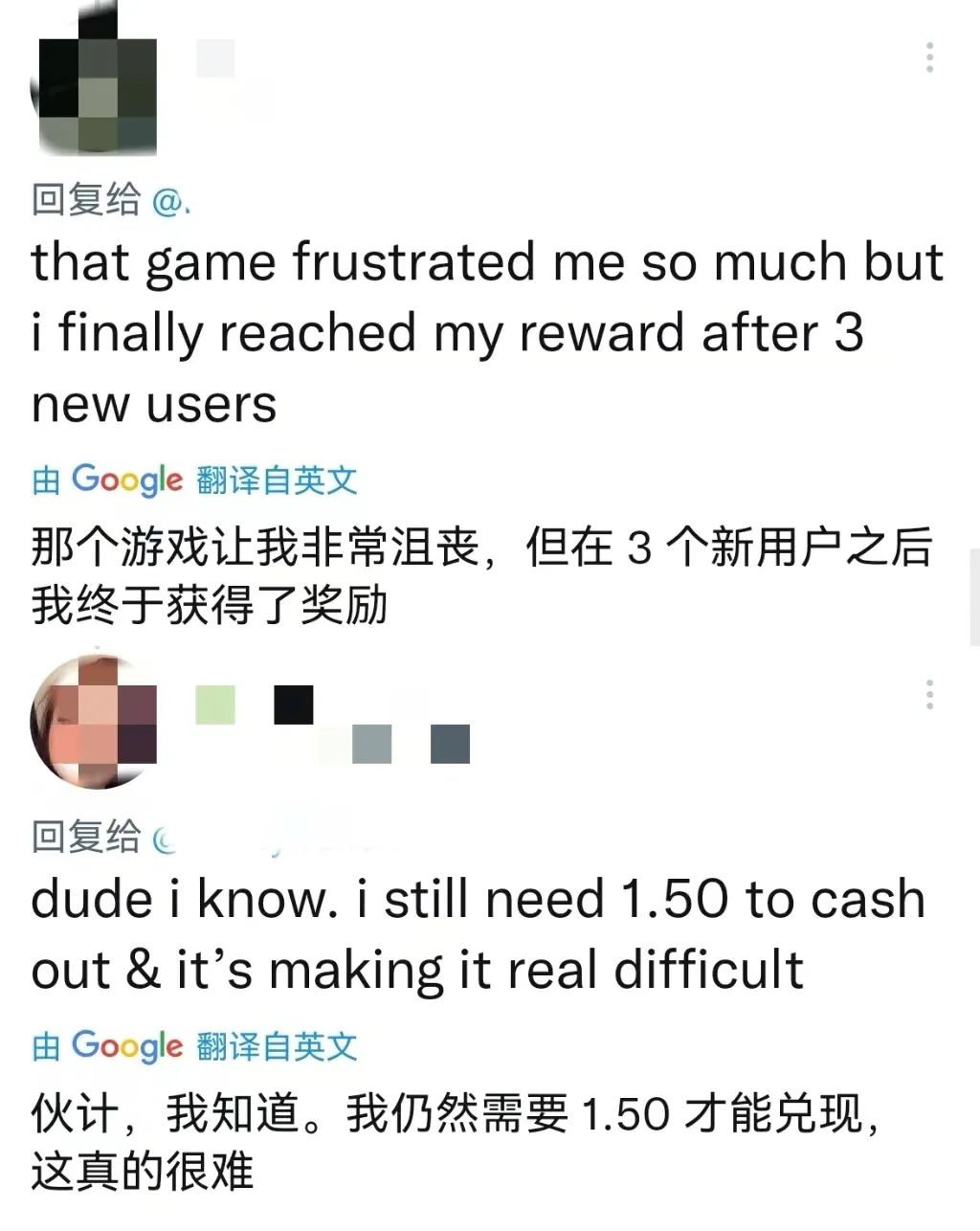This screenshot has width=980, height=1231.
Task: Open profile avatar of the "dude i know" author
Action: click(x=93, y=722)
